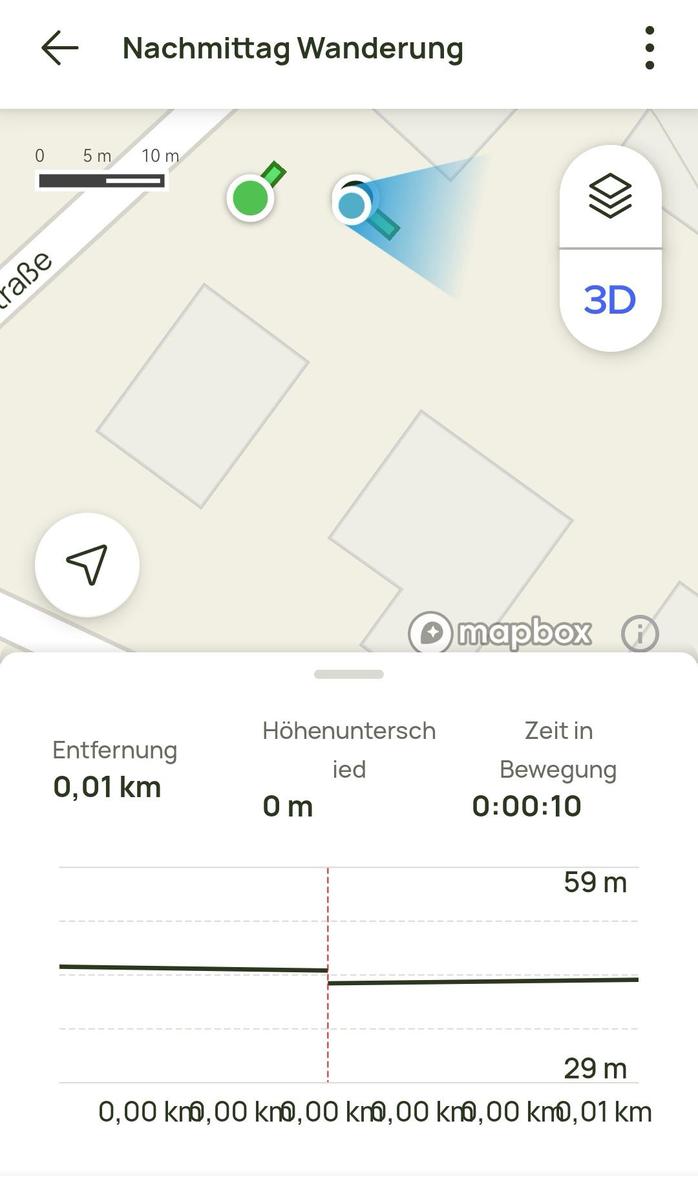Open the map layers selector
Image resolution: width=698 pixels, height=1200 pixels.
click(x=610, y=196)
